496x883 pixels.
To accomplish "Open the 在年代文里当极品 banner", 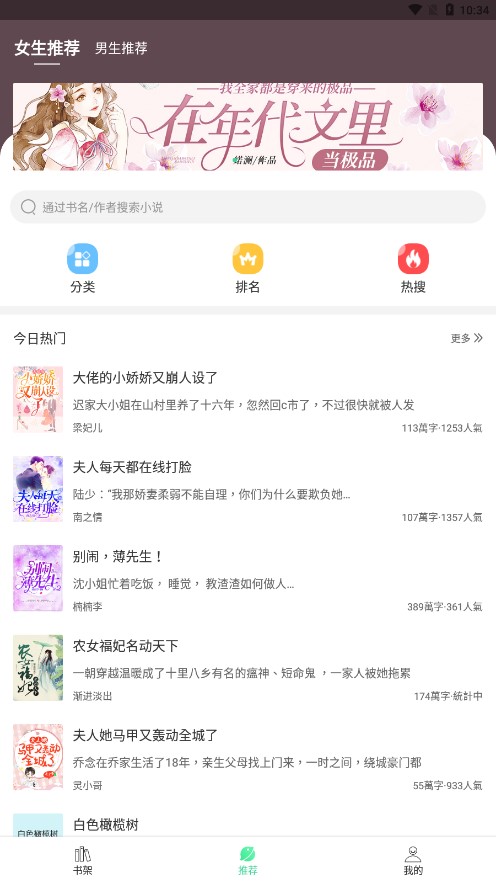I will pyautogui.click(x=248, y=127).
